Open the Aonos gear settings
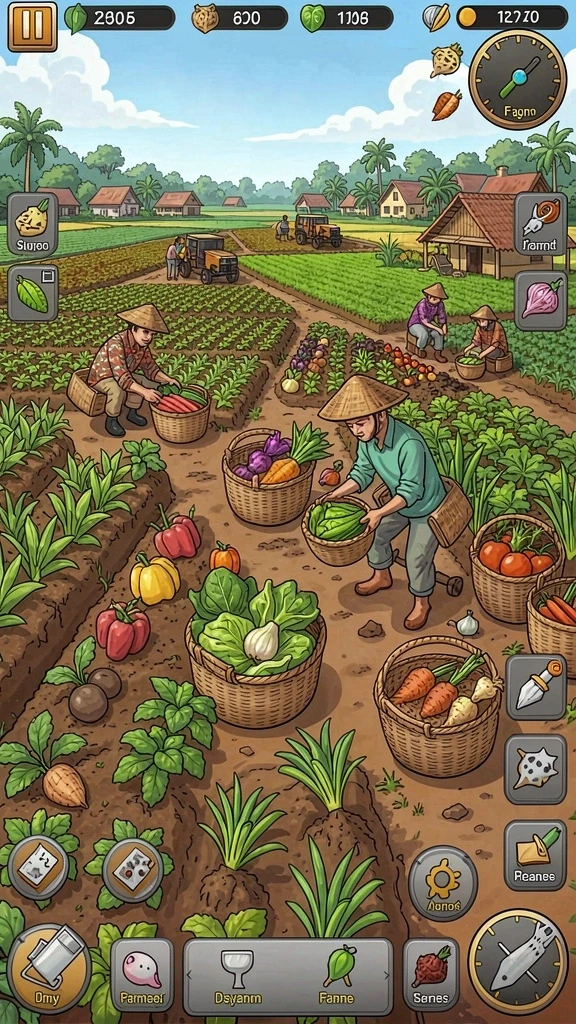 [443, 884]
